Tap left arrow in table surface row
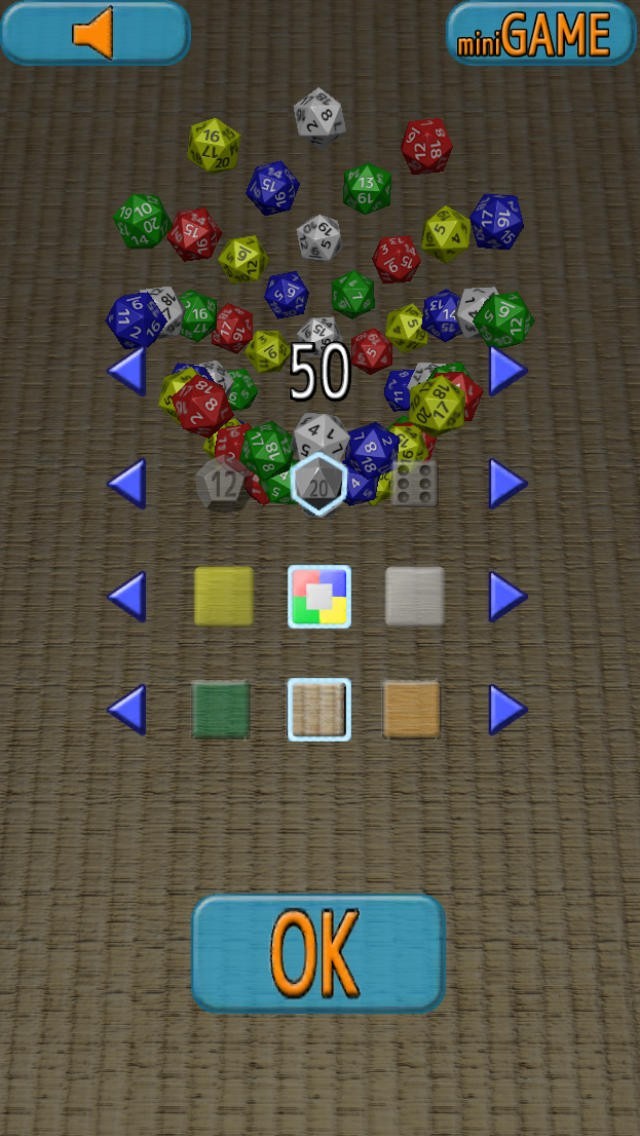Screen dimensions: 640x1136 tap(127, 709)
